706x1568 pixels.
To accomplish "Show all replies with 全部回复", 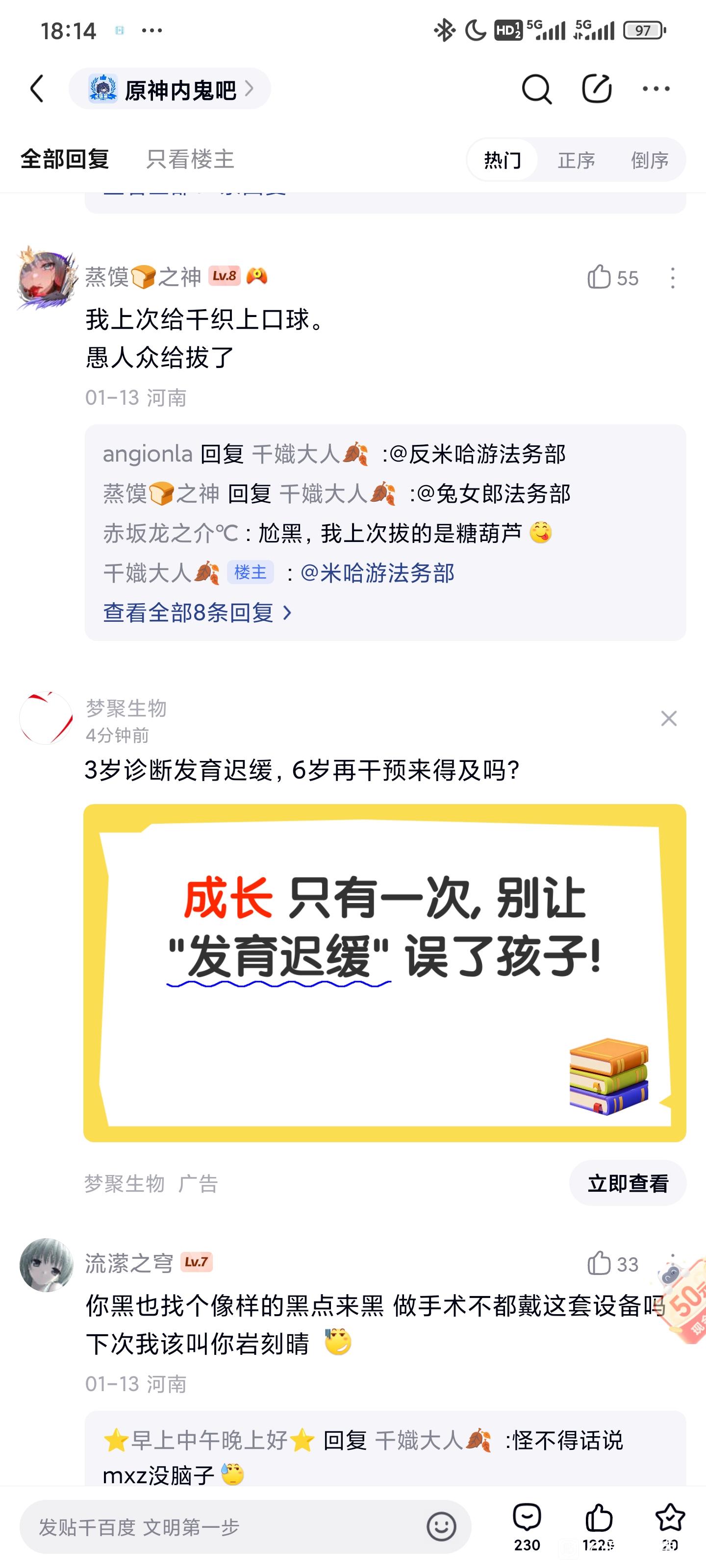I will [65, 159].
